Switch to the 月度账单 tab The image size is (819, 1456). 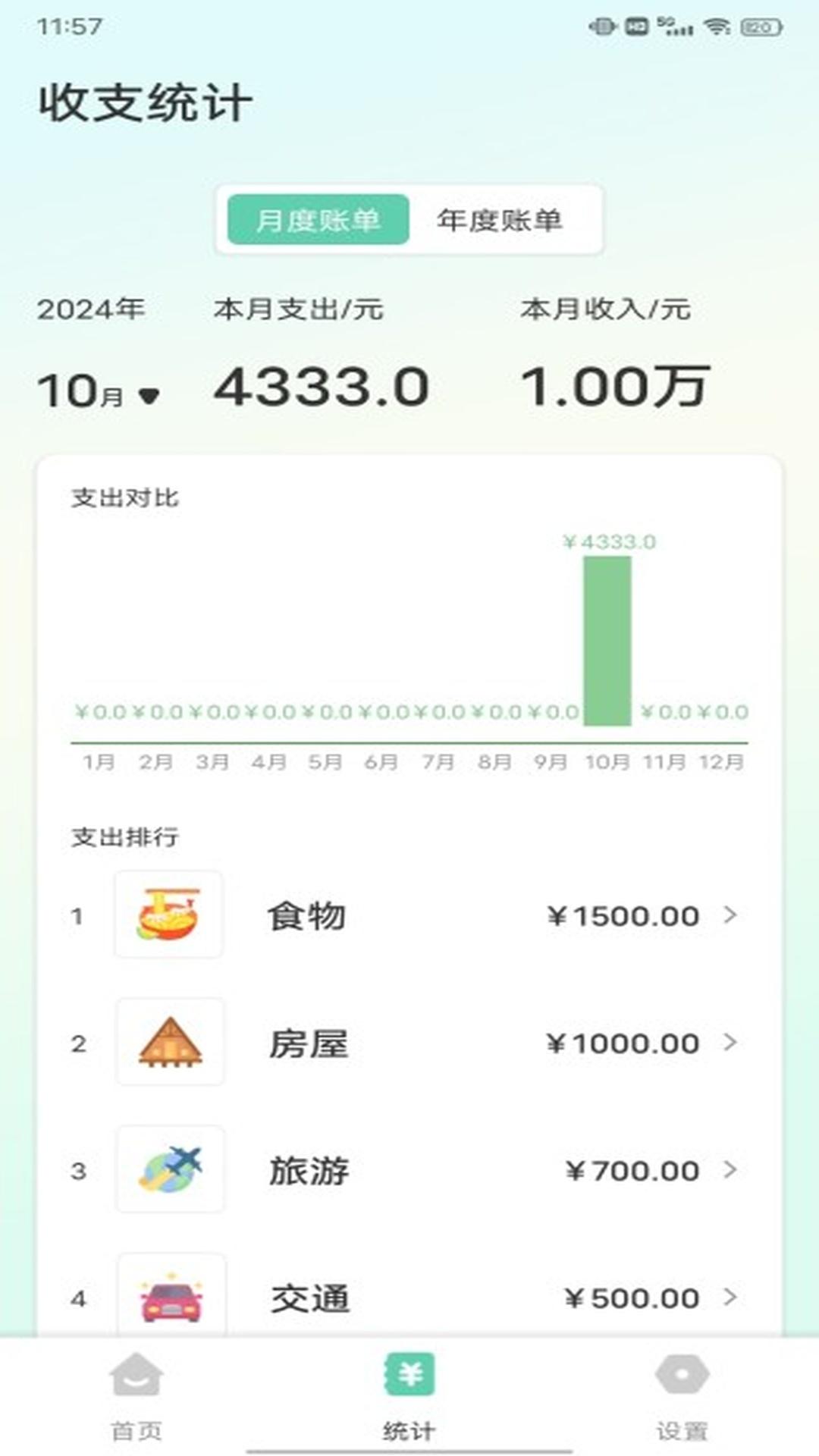318,220
